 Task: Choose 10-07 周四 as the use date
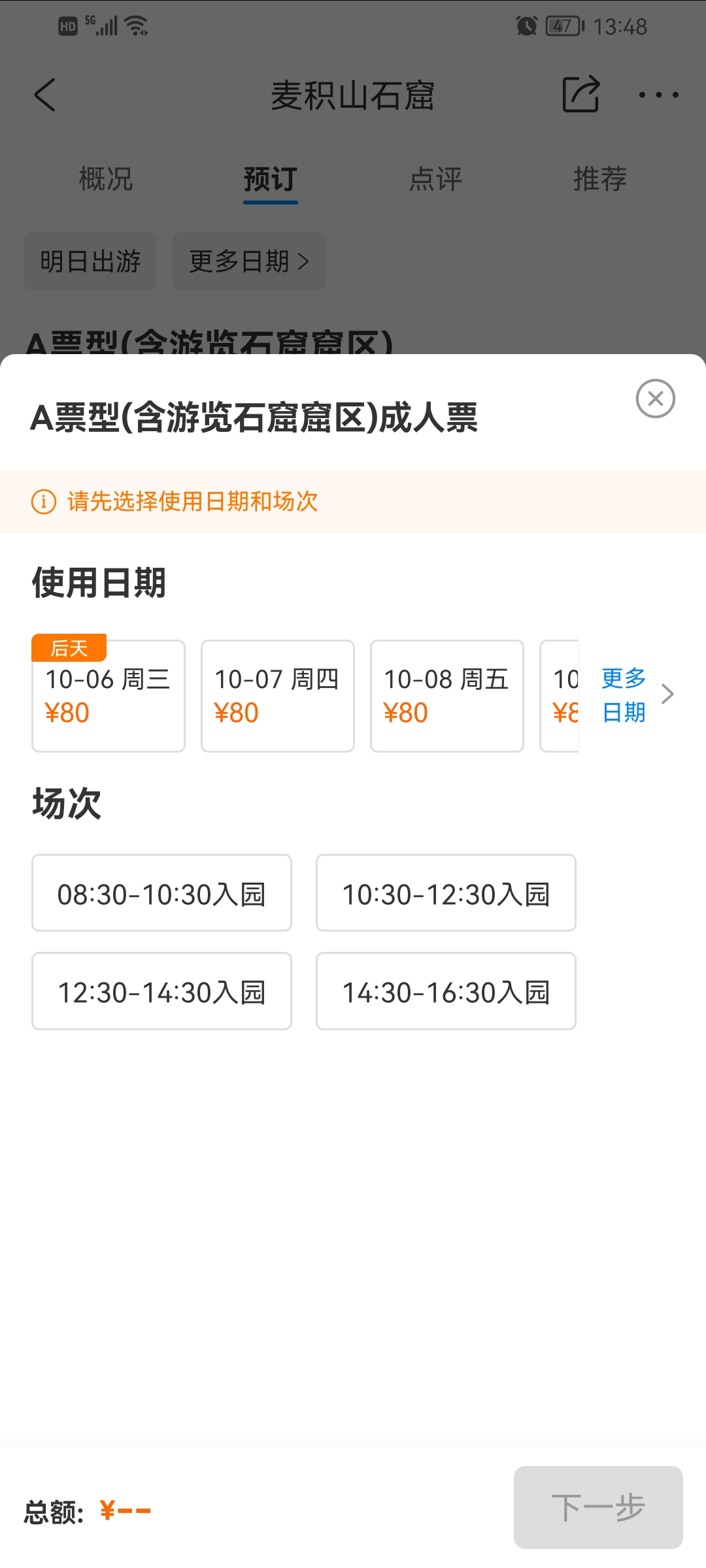tap(278, 696)
